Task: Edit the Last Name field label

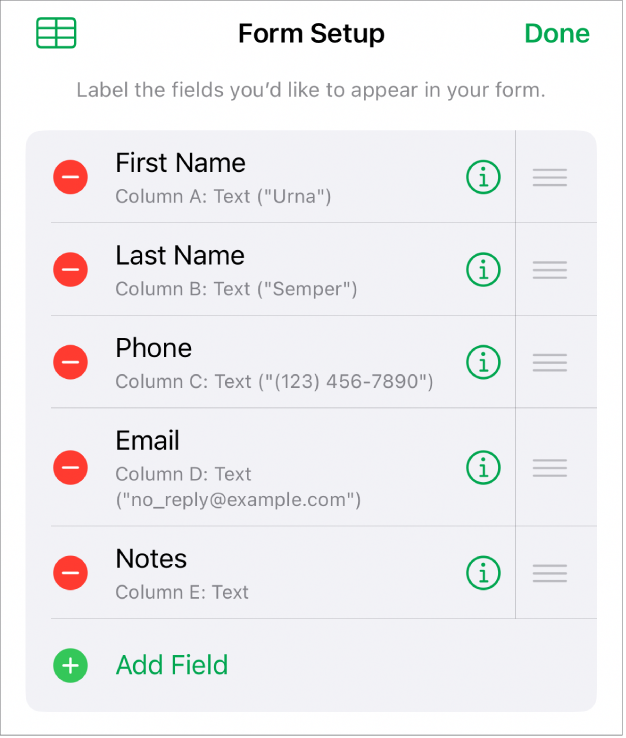Action: (x=180, y=256)
